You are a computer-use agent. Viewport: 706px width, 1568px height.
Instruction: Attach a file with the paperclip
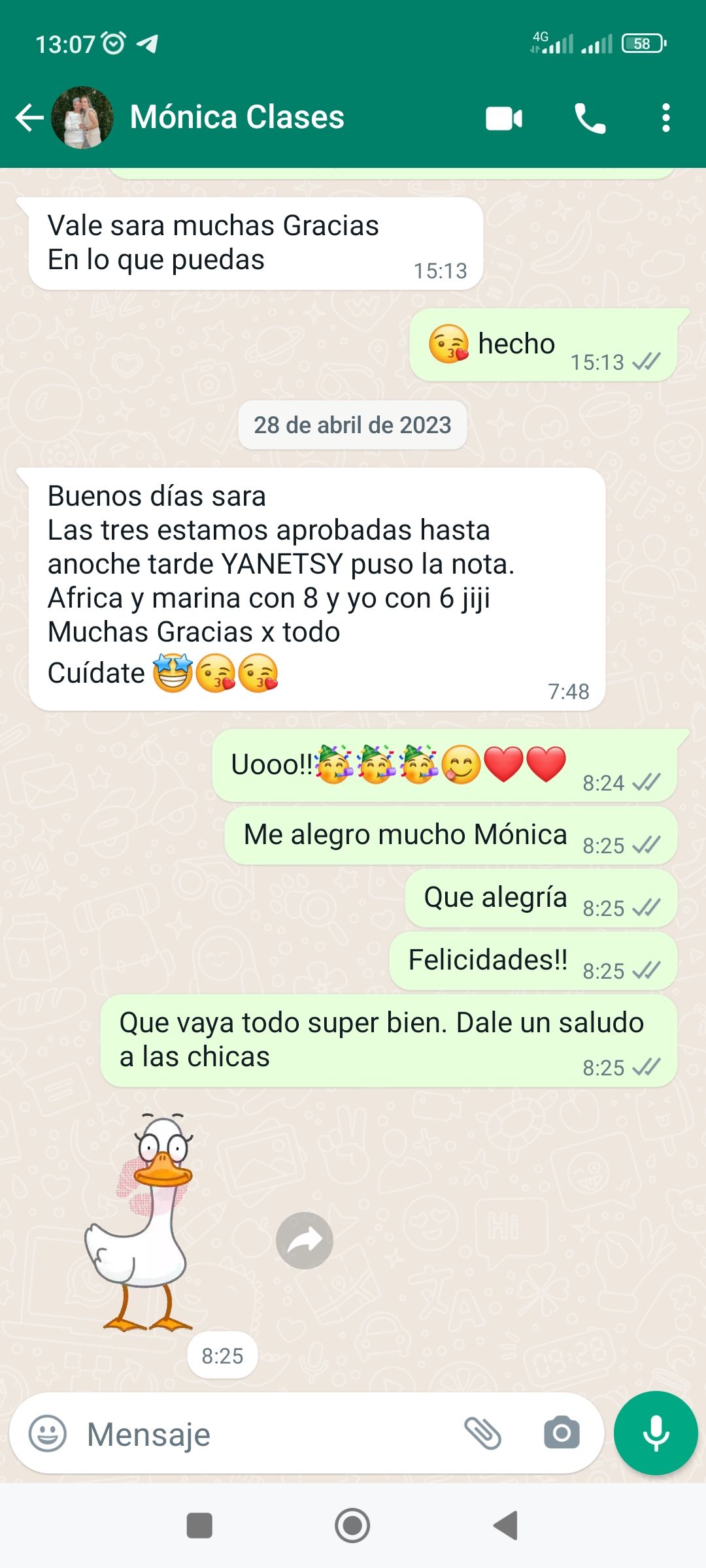click(482, 1434)
